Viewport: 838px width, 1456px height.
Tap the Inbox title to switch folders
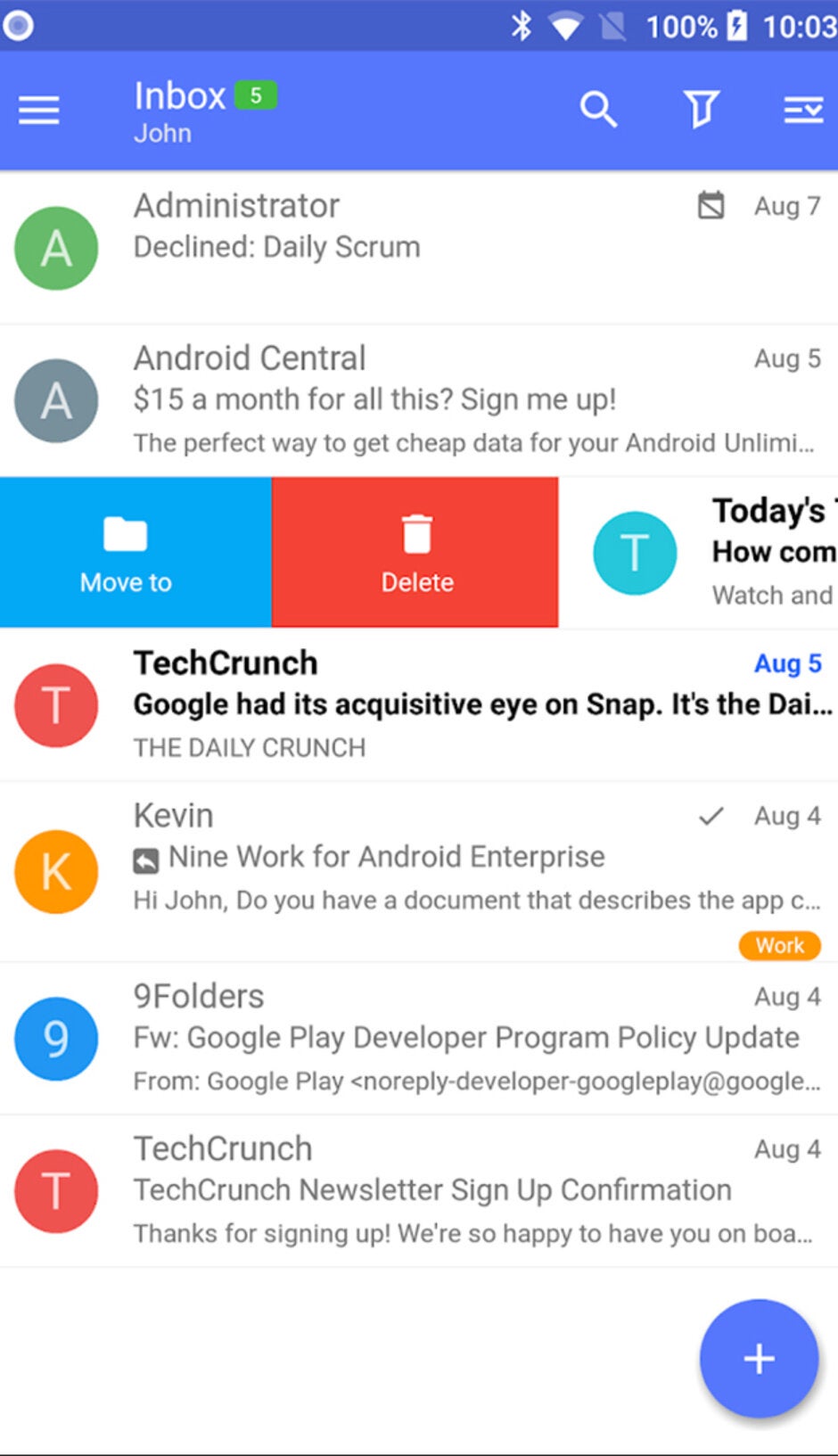pos(180,95)
